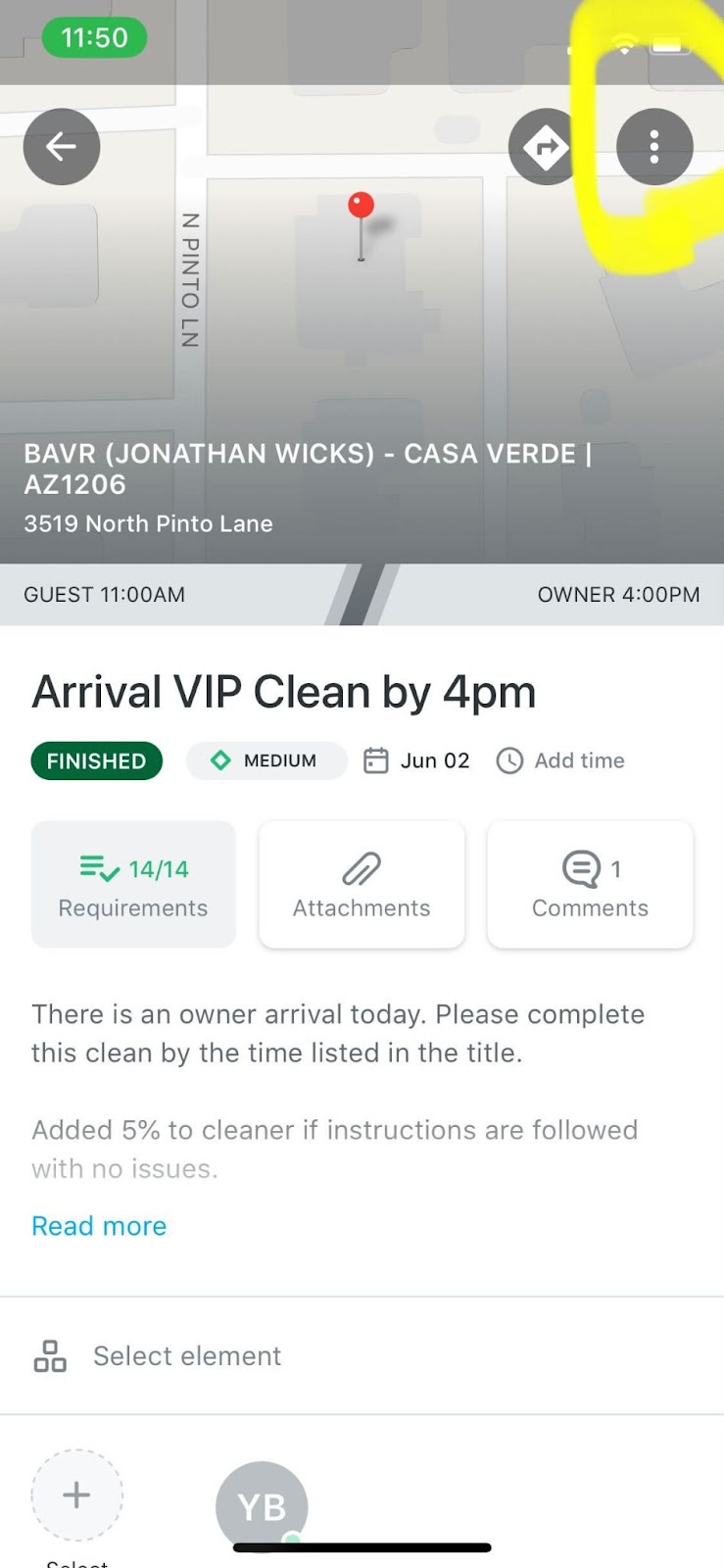
Task: Expand description with Read more
Action: [99, 1226]
